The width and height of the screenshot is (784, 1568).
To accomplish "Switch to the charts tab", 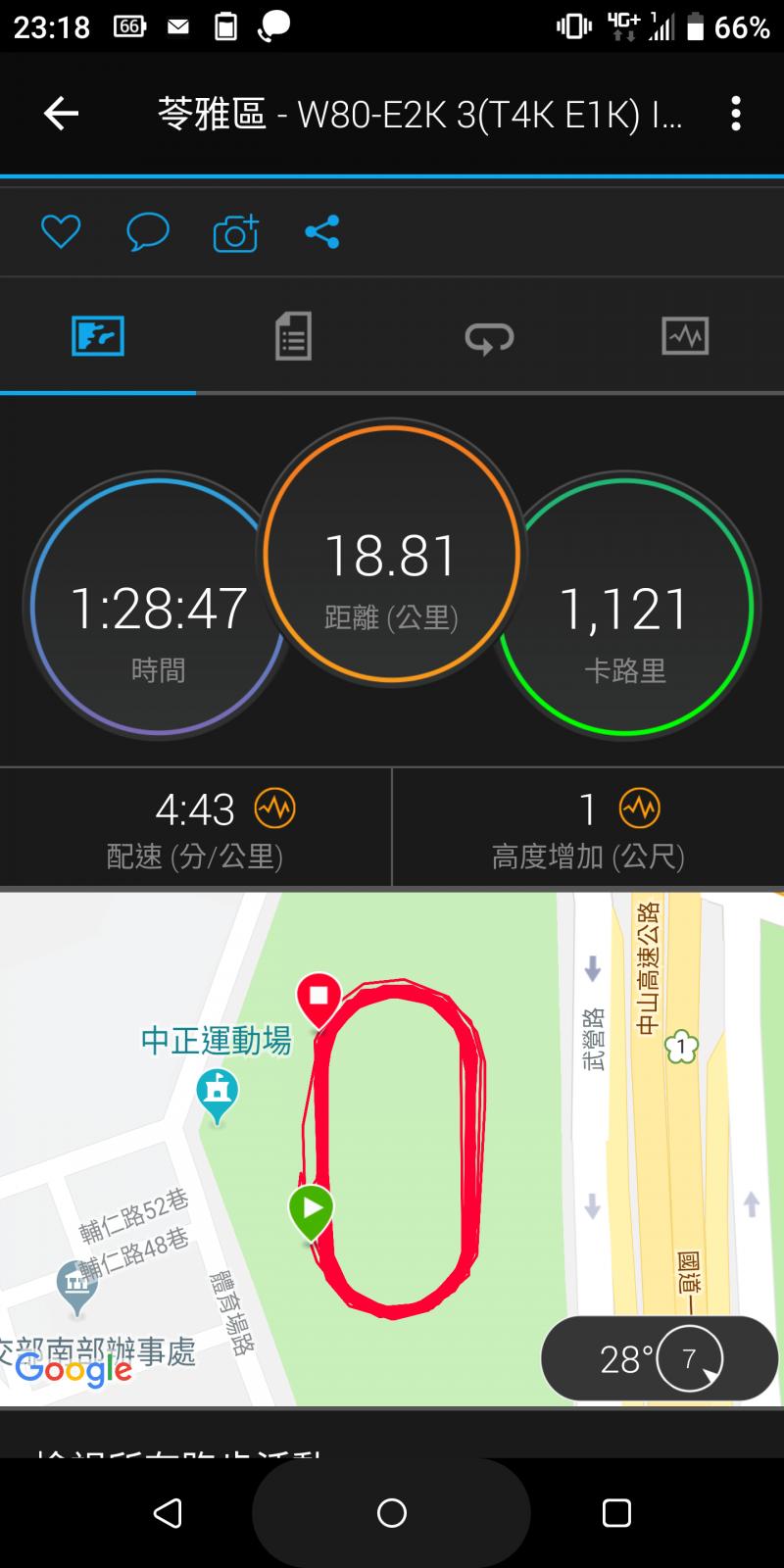I will tap(685, 336).
